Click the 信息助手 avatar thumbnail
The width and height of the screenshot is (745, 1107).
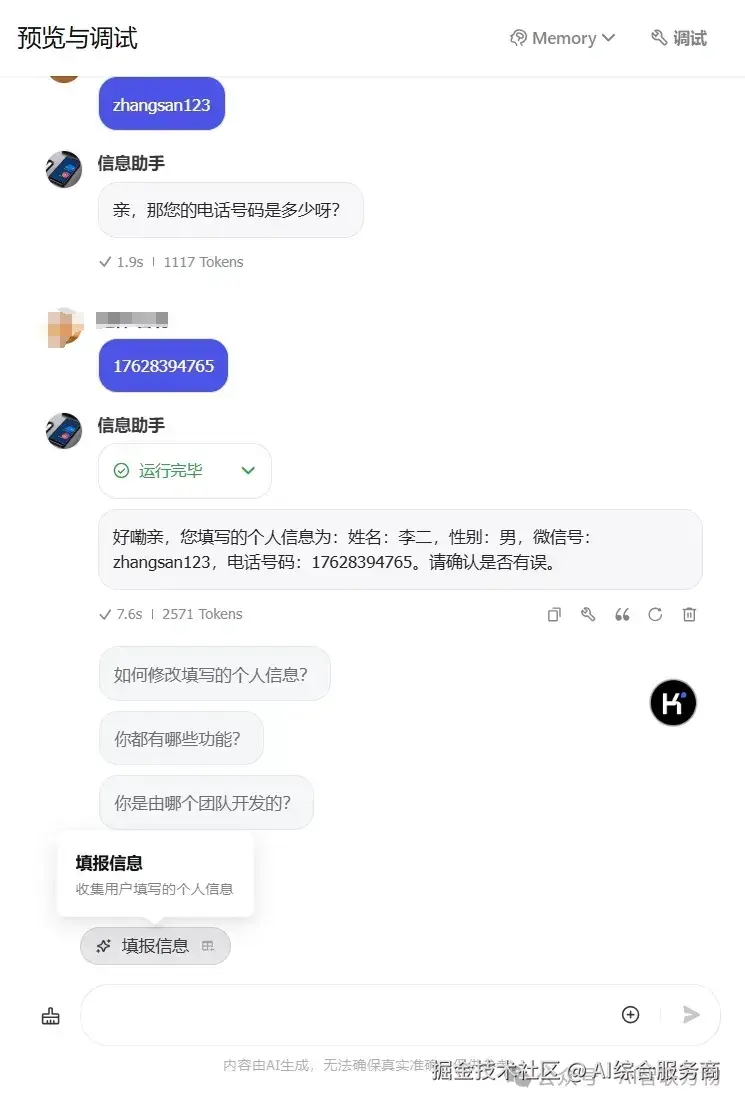(x=64, y=430)
